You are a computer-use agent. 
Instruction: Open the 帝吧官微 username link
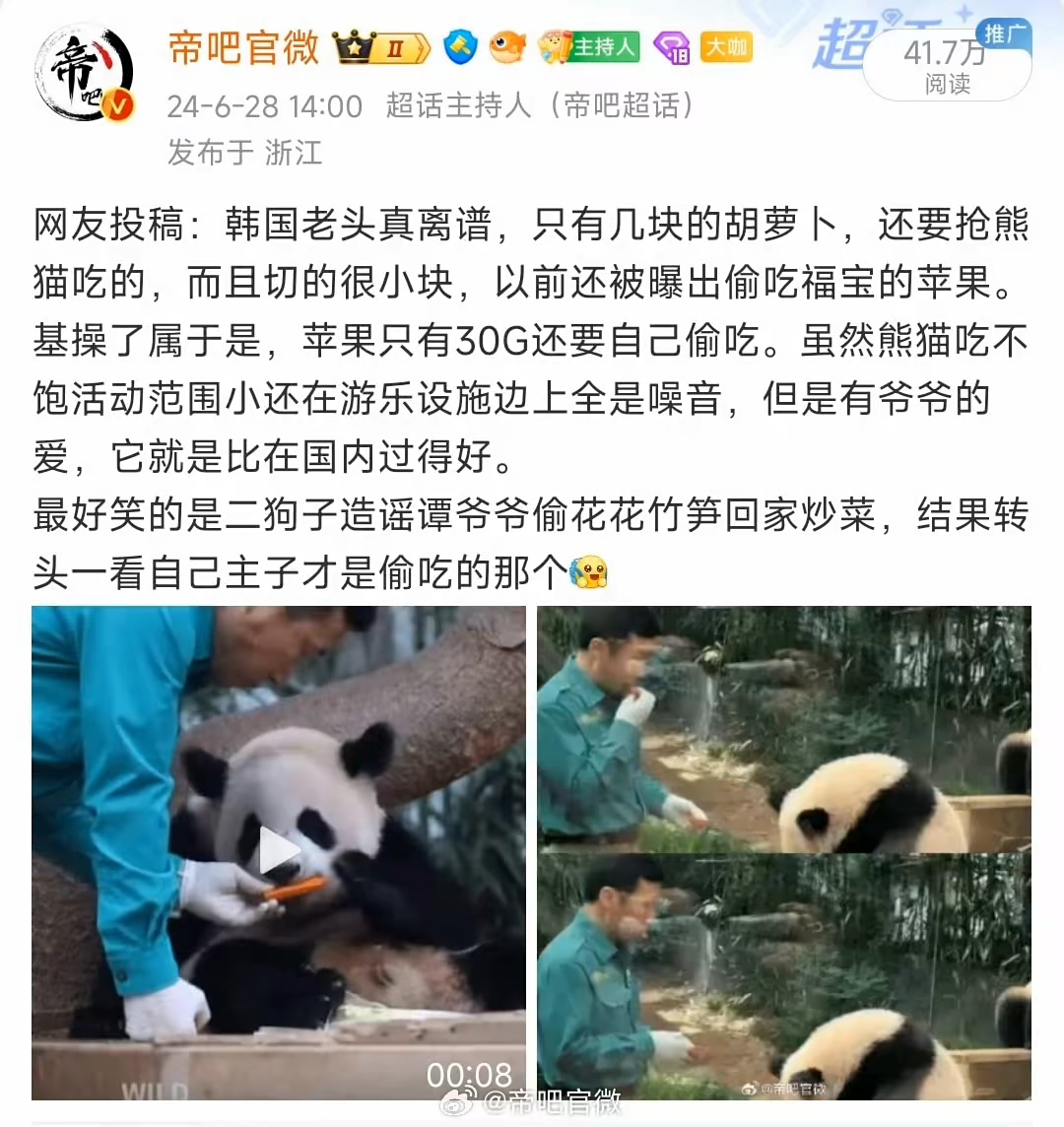(x=243, y=47)
